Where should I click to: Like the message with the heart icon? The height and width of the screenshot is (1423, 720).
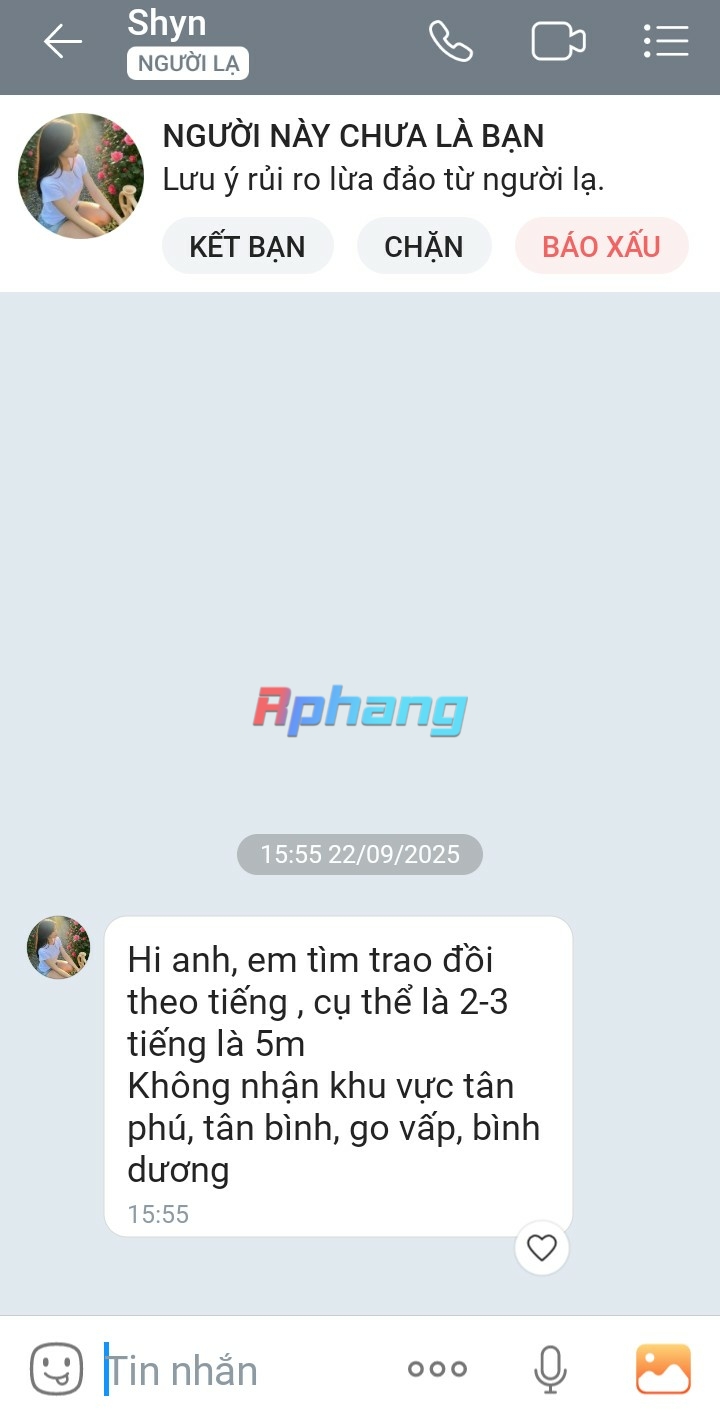(x=542, y=1247)
